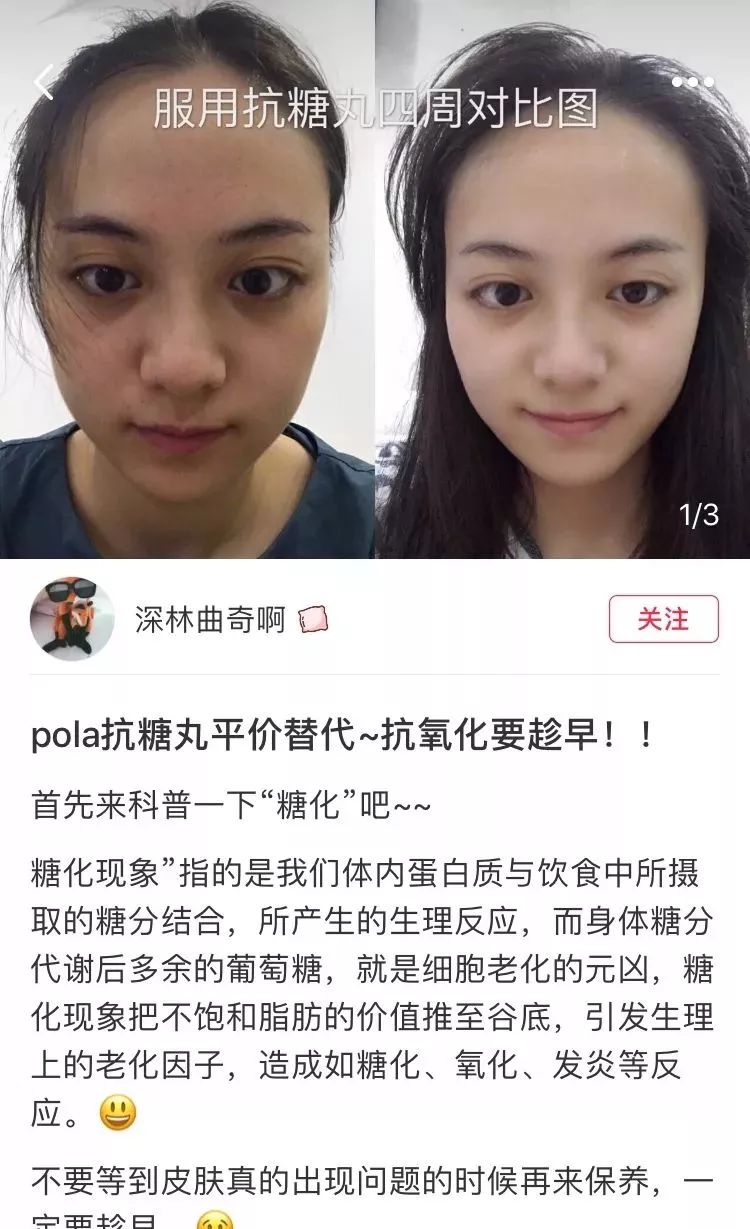This screenshot has width=750, height=1229.
Task: Follow the author with the 关注 button
Action: coord(663,619)
